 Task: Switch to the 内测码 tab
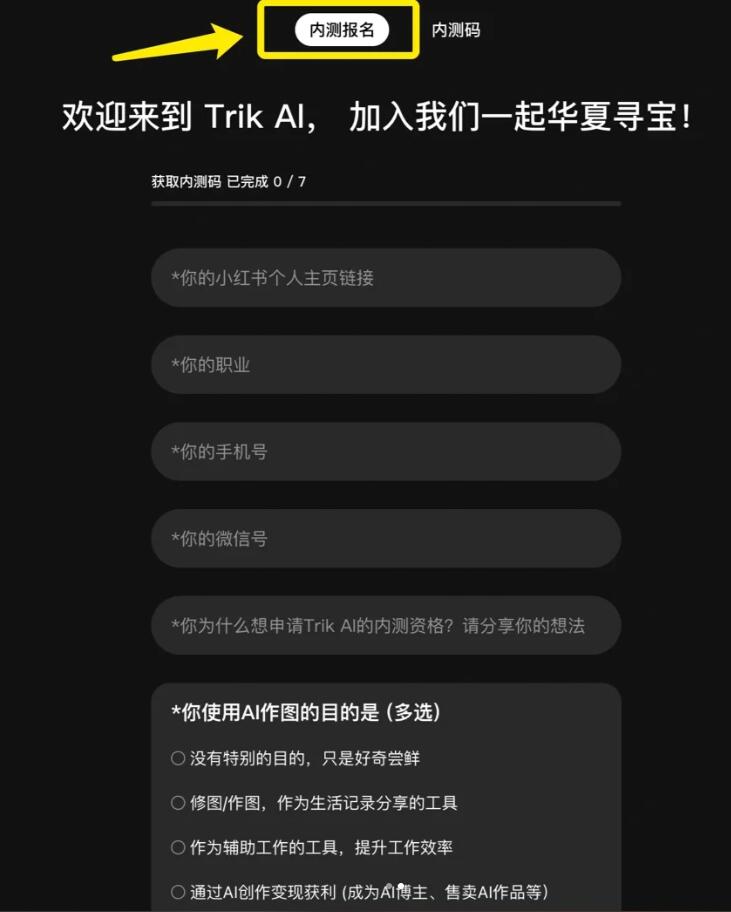(456, 30)
